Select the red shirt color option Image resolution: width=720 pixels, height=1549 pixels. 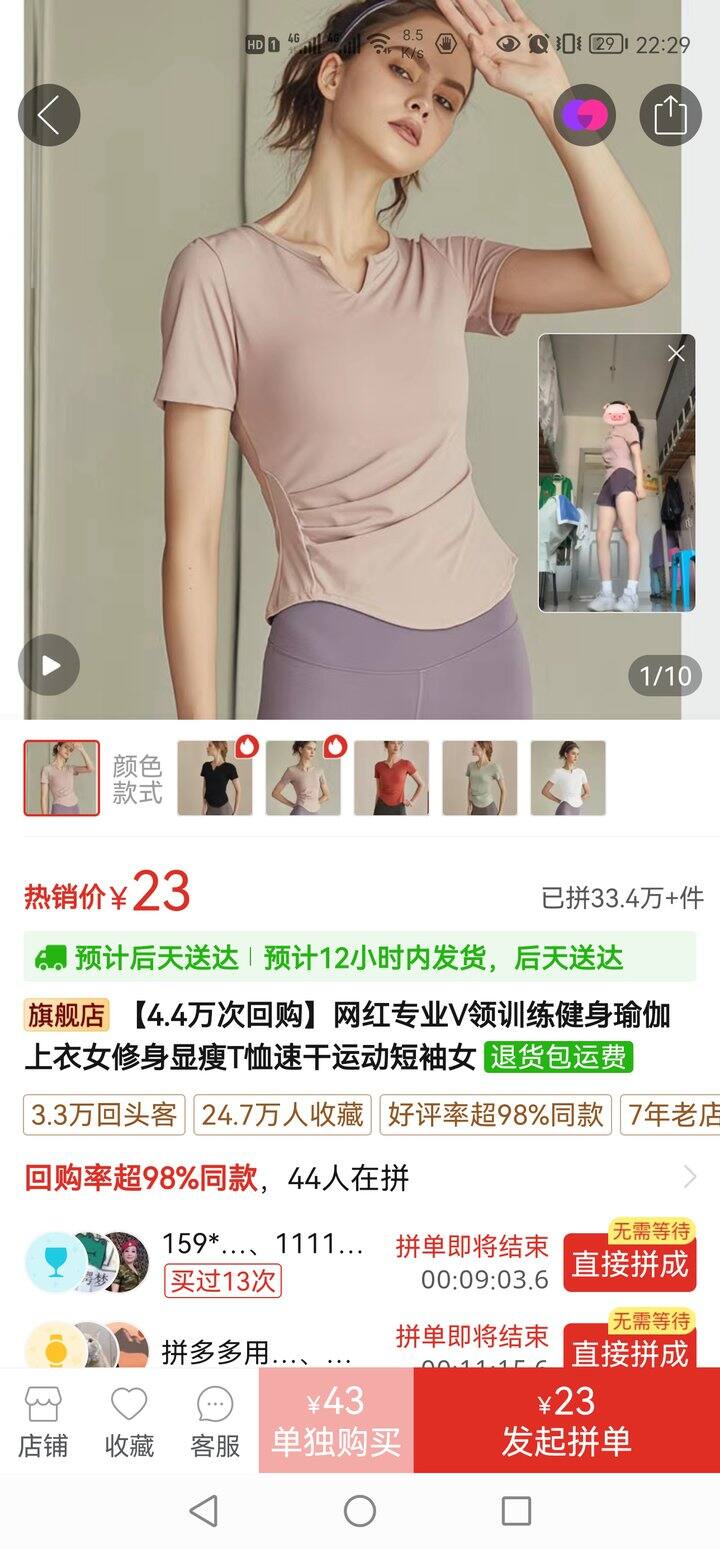(x=391, y=778)
